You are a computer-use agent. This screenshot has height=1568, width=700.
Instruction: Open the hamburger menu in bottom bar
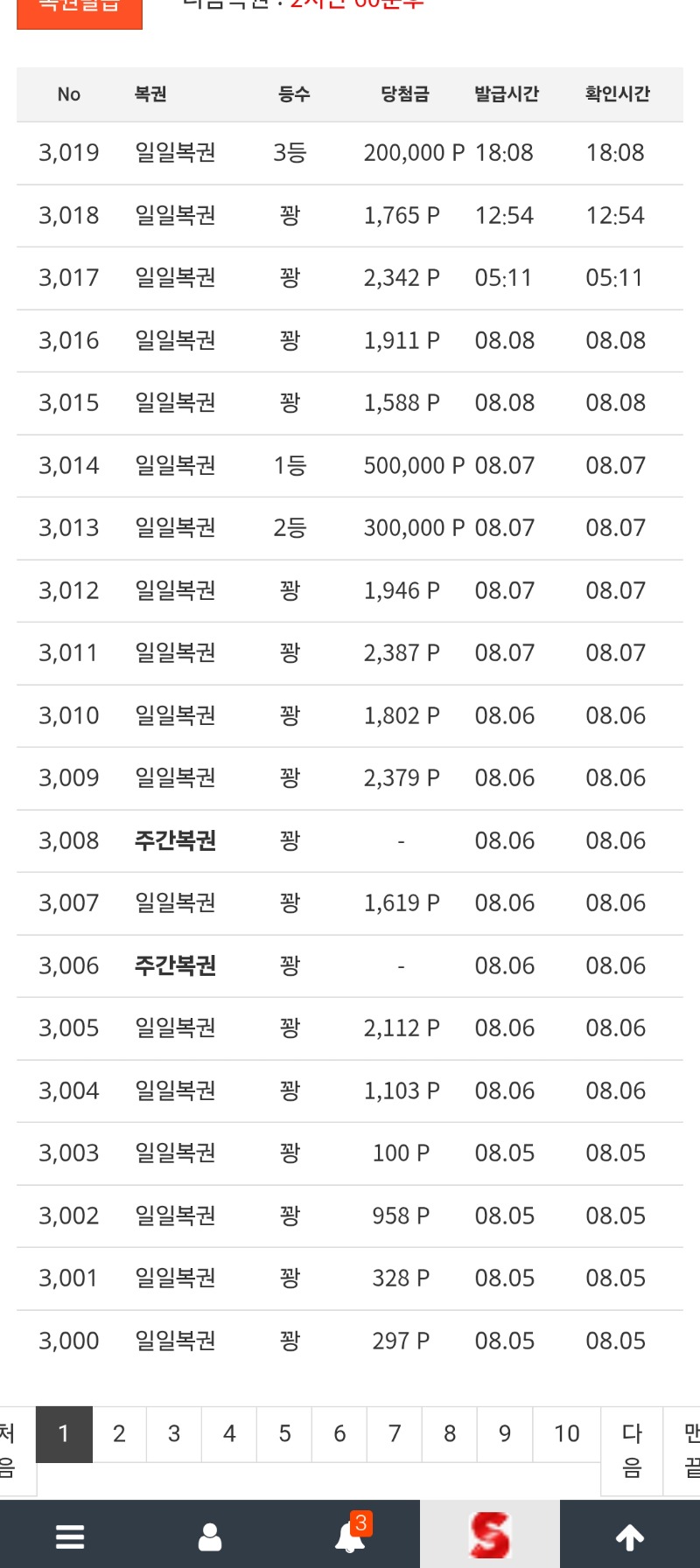click(70, 1537)
